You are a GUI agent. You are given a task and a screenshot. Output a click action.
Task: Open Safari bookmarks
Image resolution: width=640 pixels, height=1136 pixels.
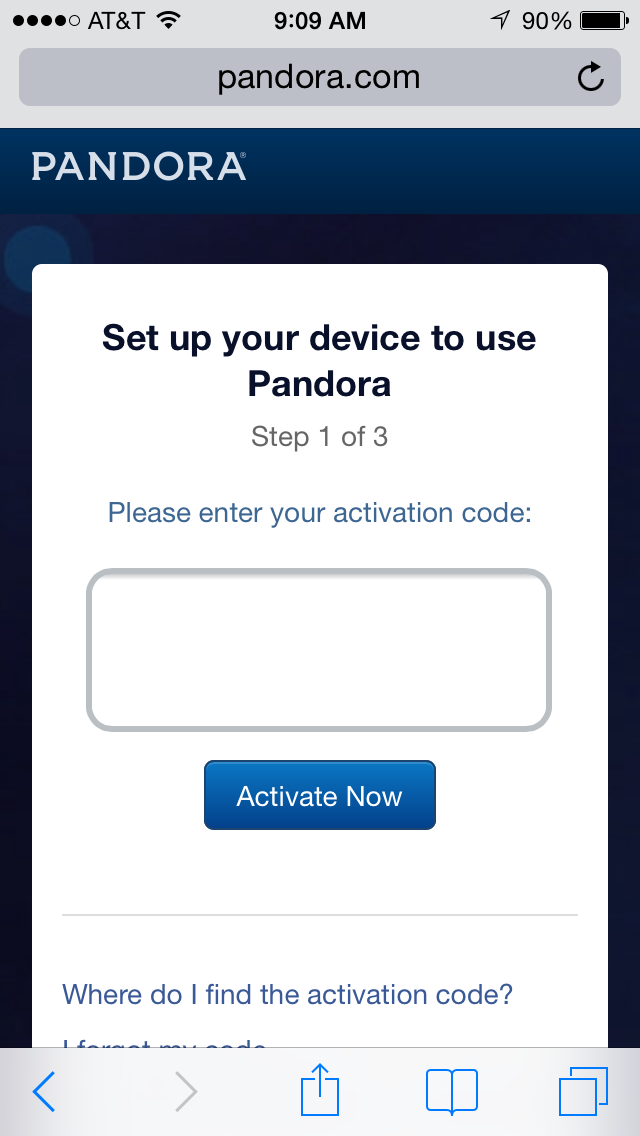451,1091
